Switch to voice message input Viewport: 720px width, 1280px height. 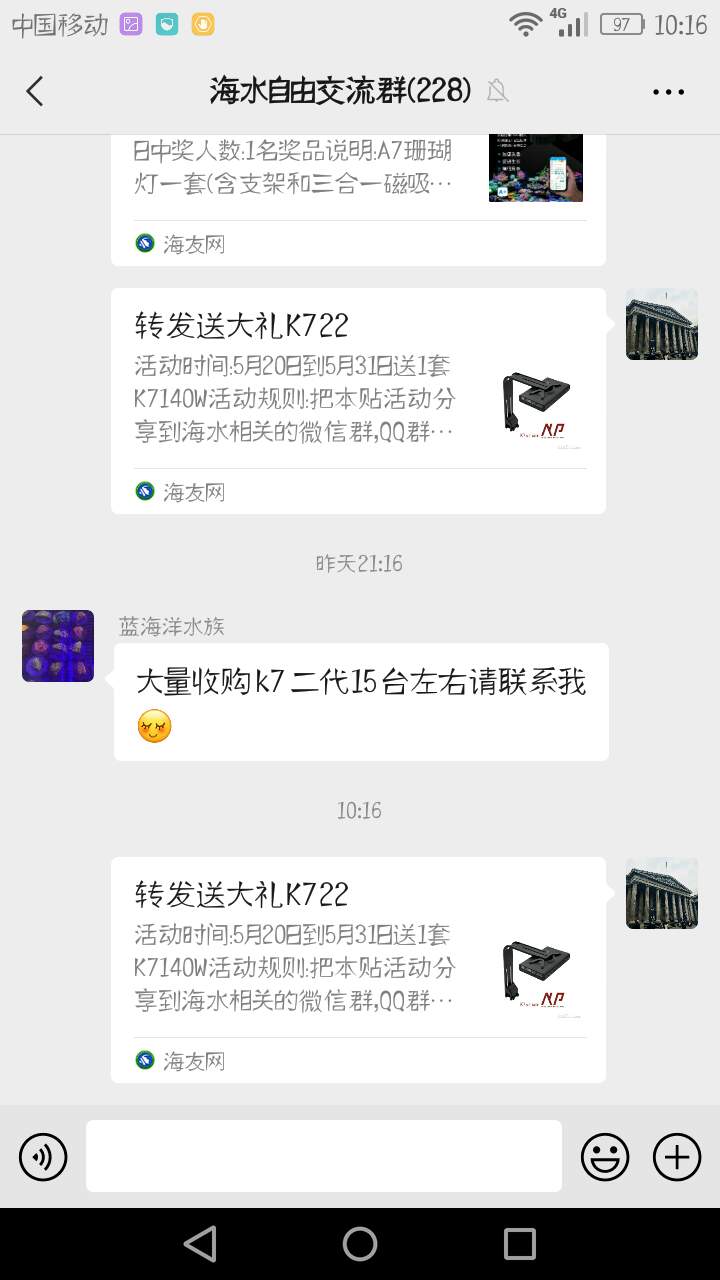pos(43,1157)
